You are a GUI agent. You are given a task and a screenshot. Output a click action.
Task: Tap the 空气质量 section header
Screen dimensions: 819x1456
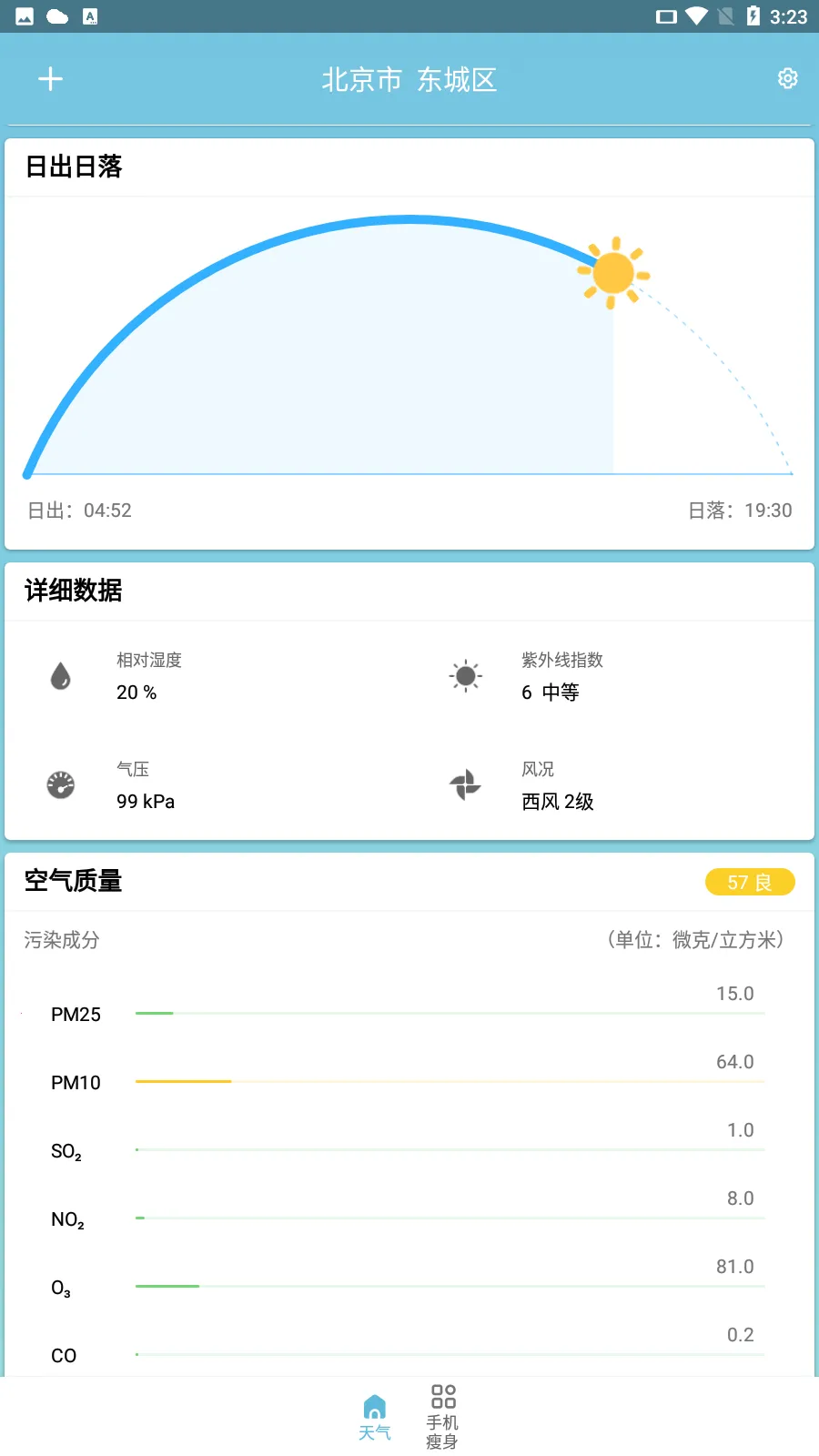(74, 882)
